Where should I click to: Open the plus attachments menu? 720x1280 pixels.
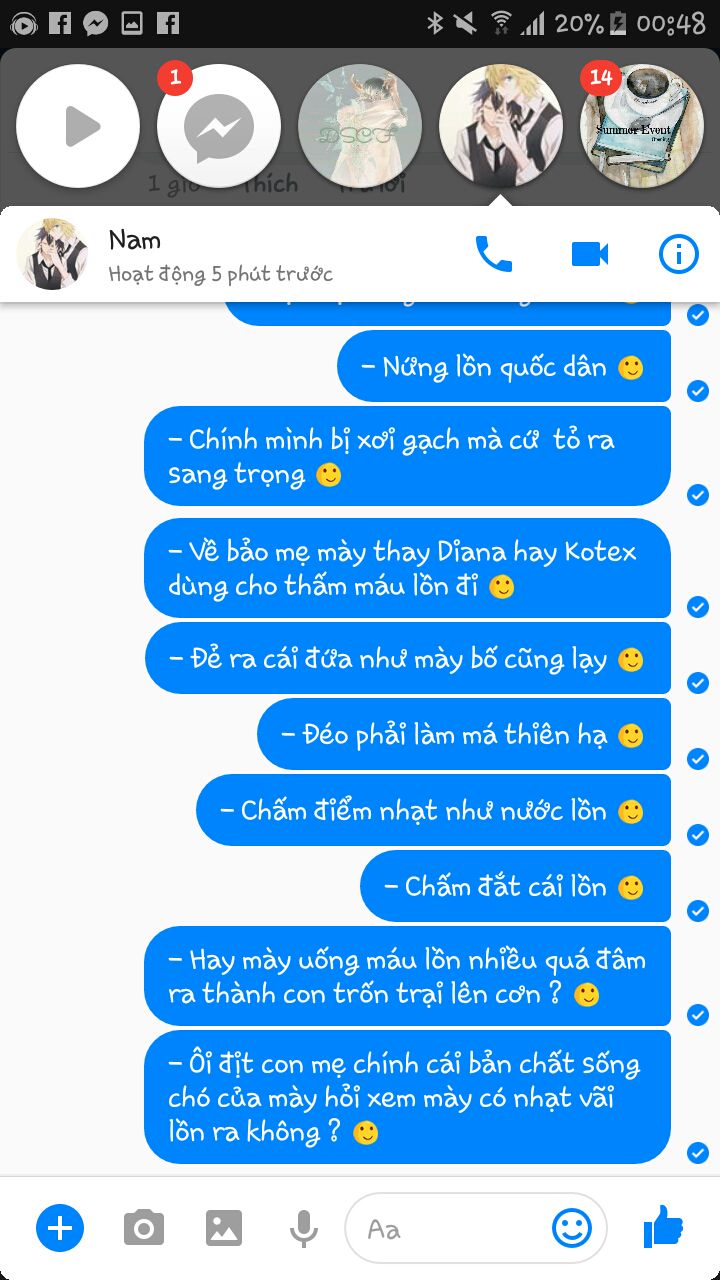60,1227
